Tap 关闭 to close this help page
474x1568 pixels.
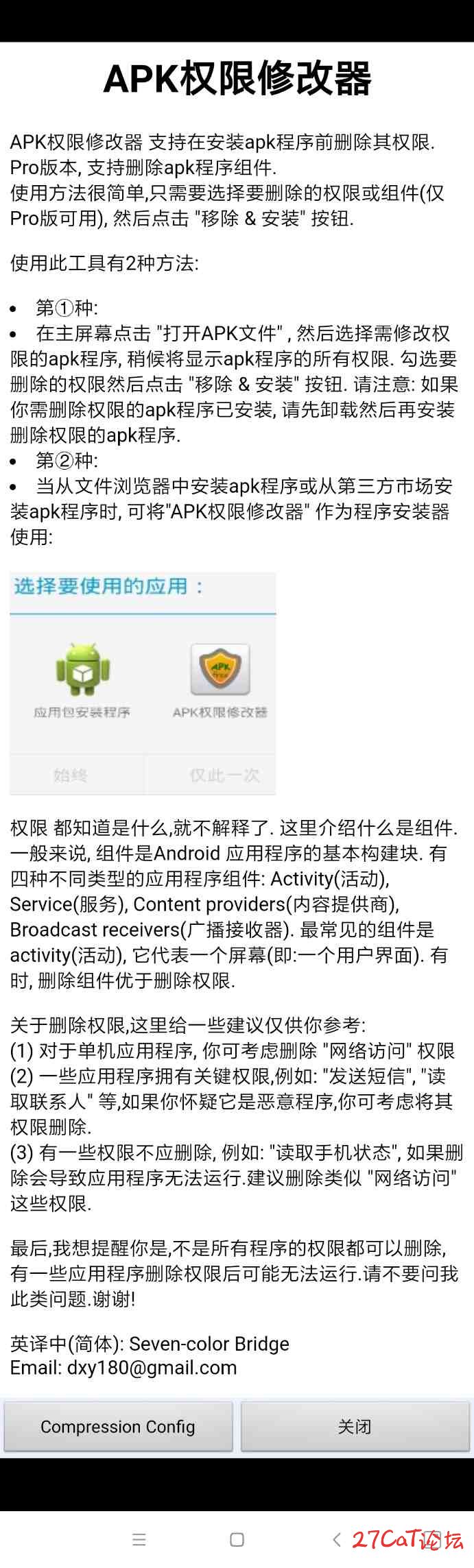[x=355, y=1427]
